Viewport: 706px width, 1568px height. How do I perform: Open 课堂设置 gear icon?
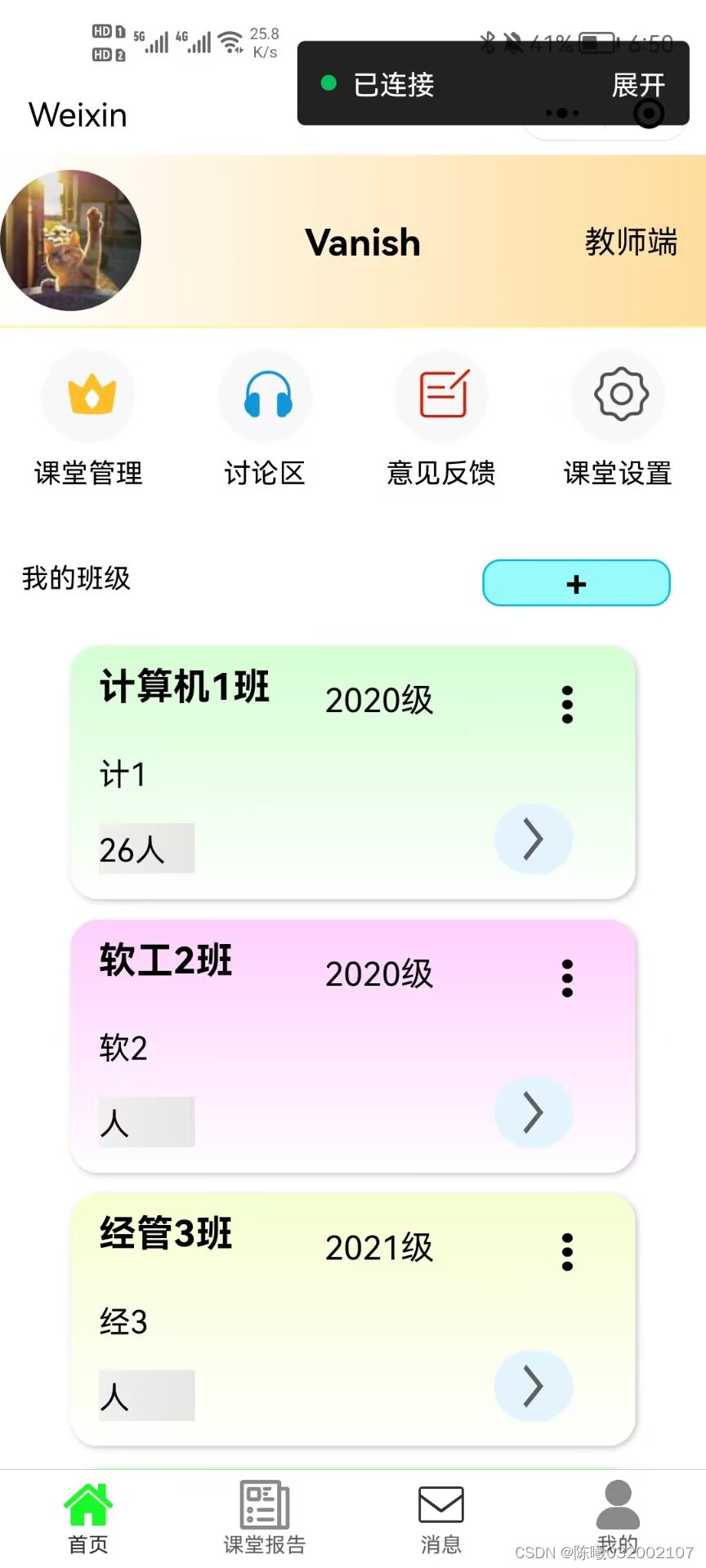(617, 394)
